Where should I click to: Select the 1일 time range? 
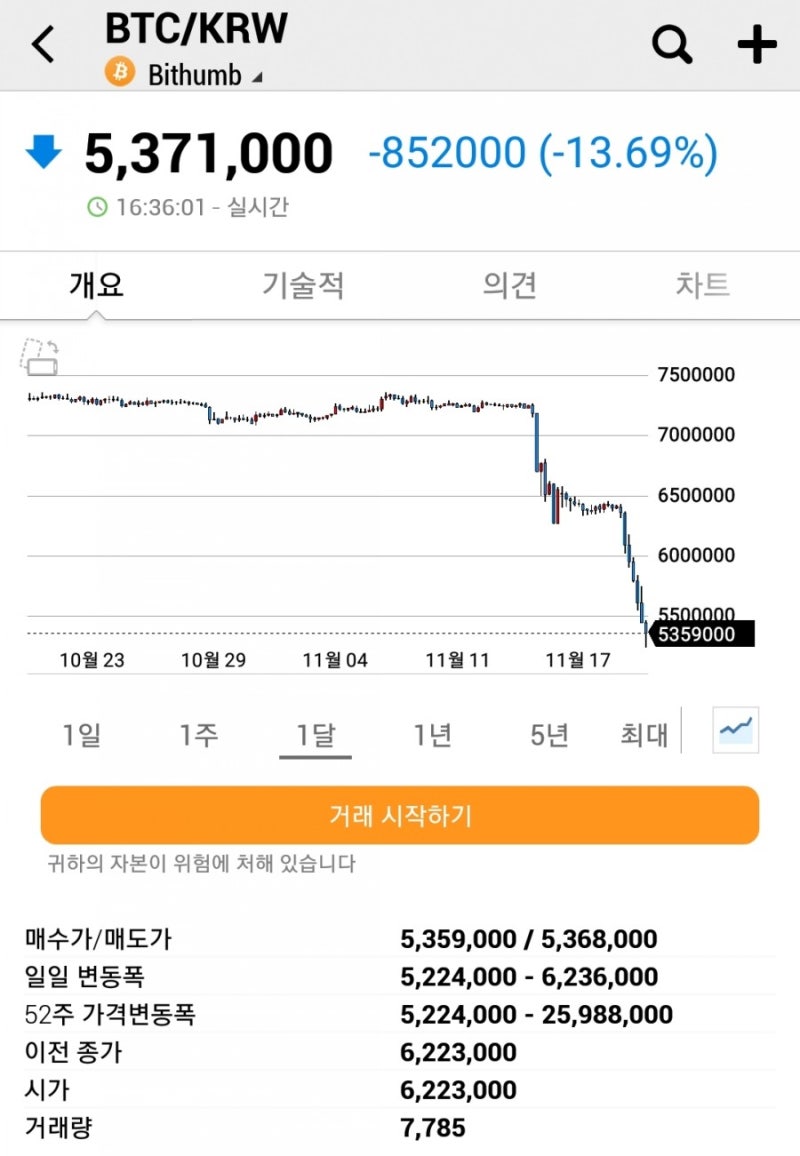click(84, 734)
